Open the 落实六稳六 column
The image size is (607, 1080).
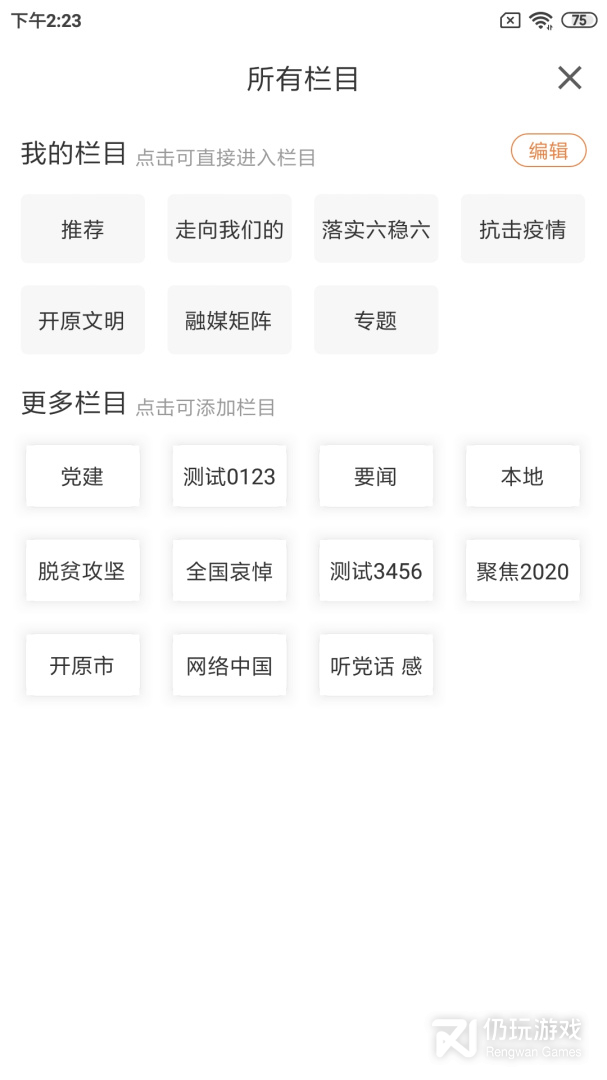pos(376,229)
